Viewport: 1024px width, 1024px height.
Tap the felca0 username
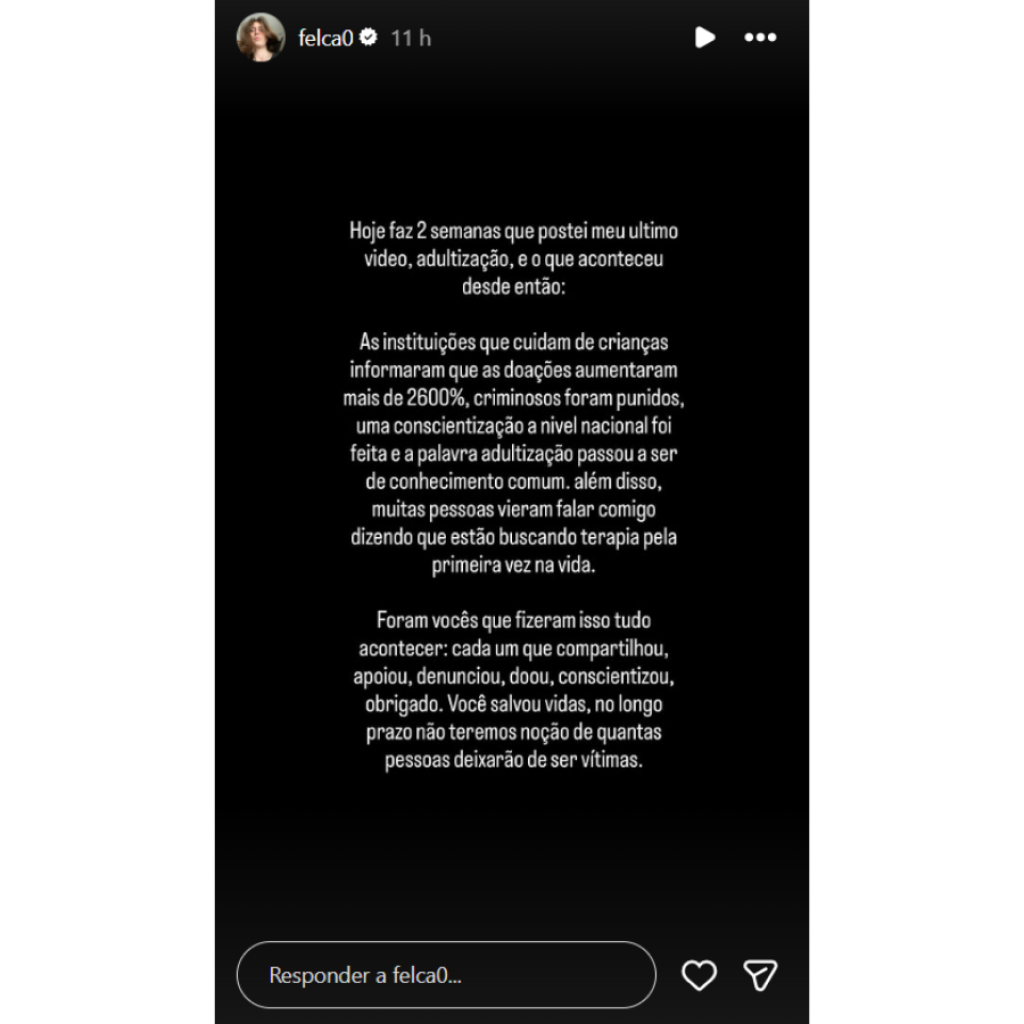click(x=326, y=38)
